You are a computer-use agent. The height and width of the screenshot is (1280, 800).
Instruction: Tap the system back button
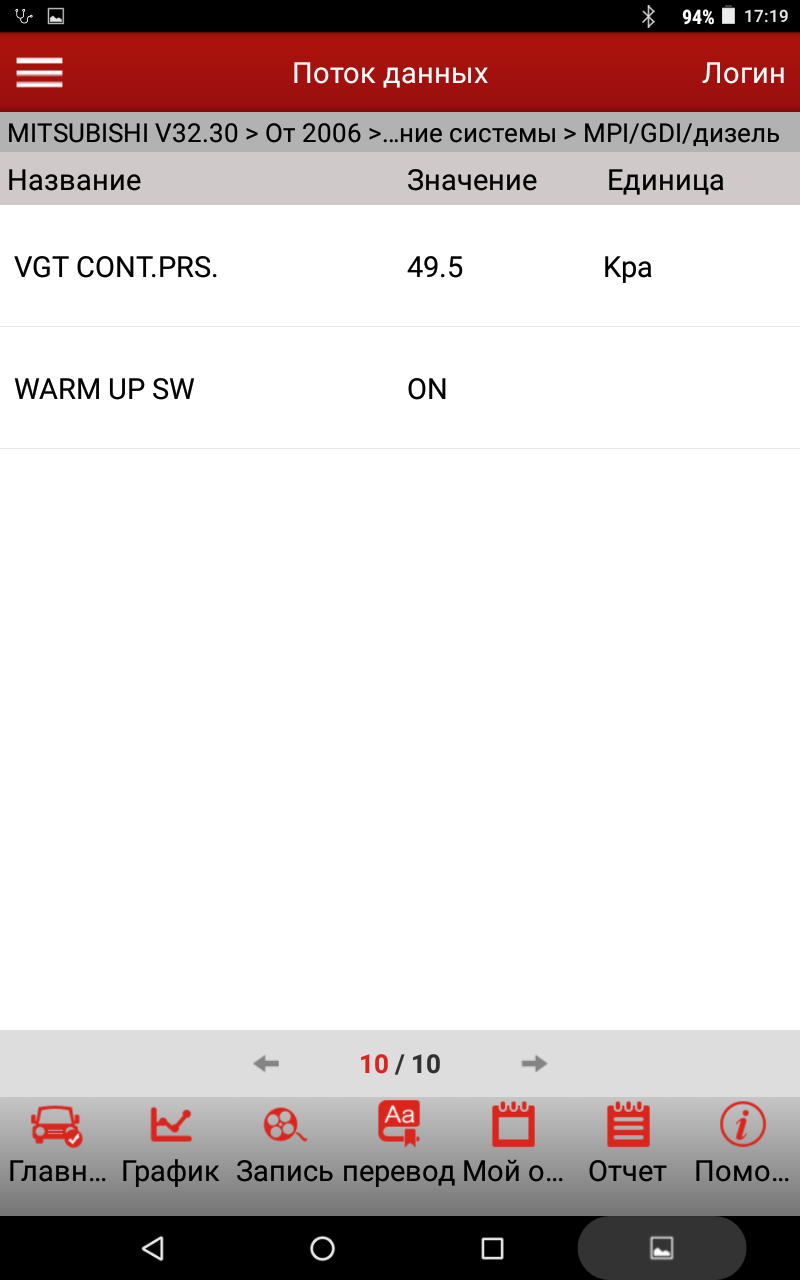pos(152,1247)
